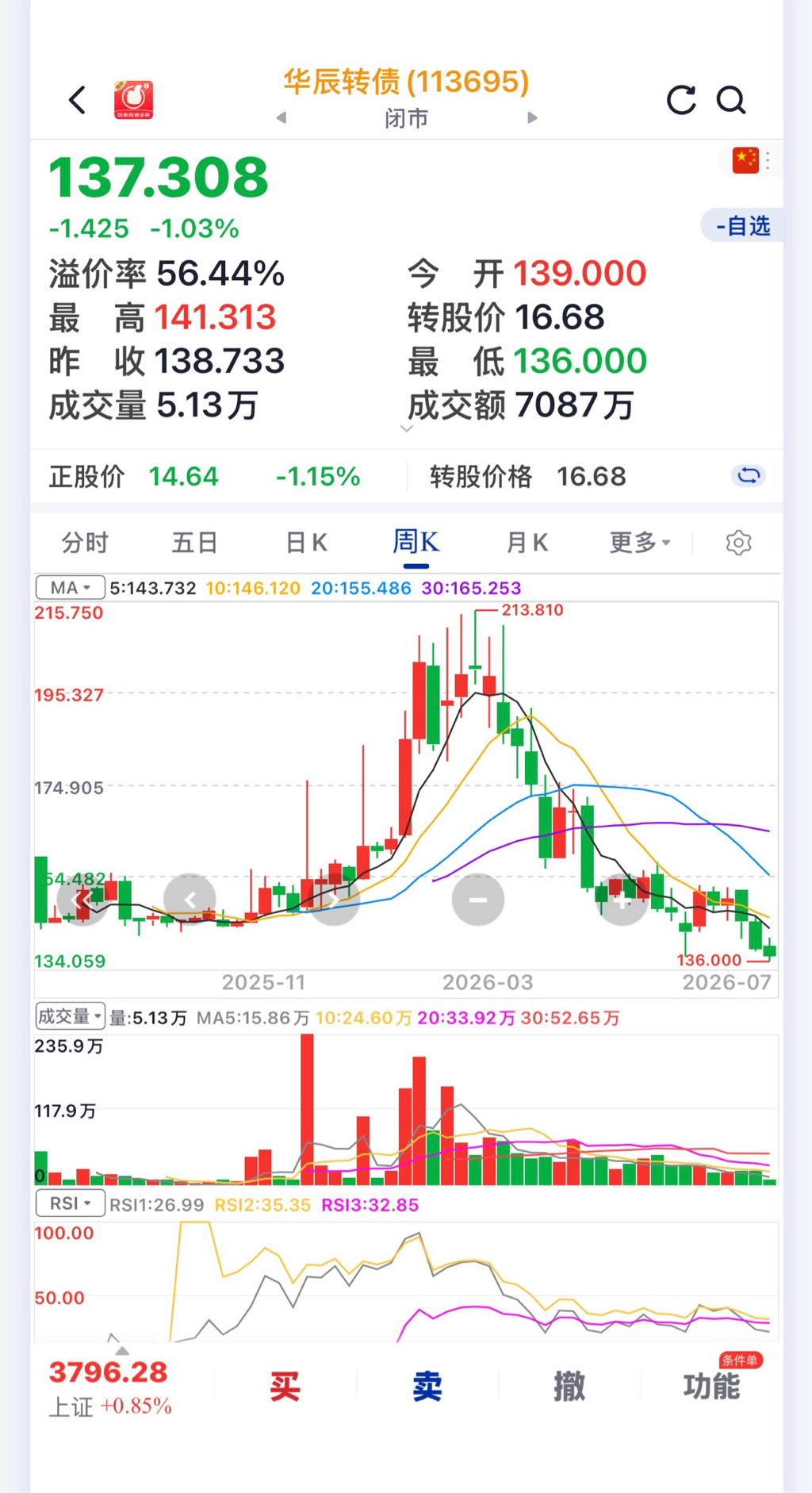
Task: Open chart settings gear icon
Action: coord(738,543)
